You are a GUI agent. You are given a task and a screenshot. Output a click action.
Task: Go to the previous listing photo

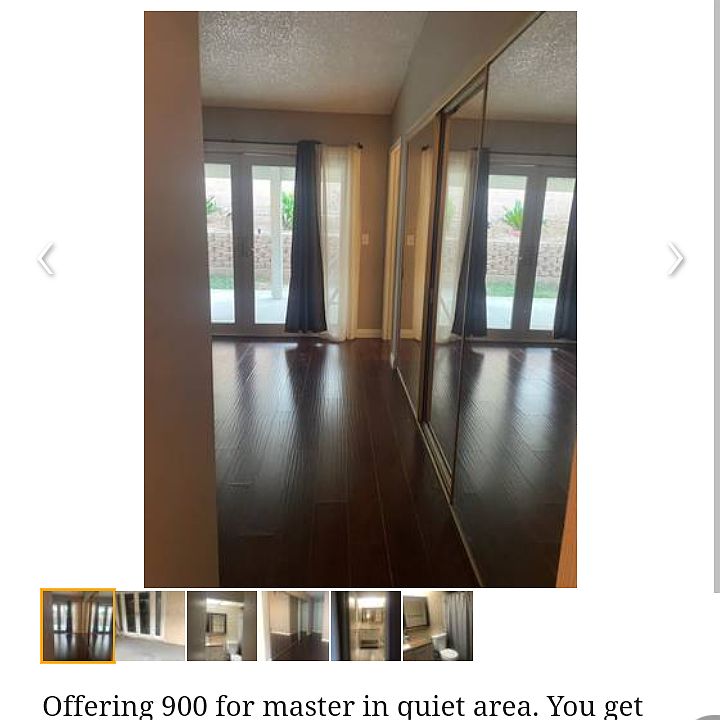(45, 259)
